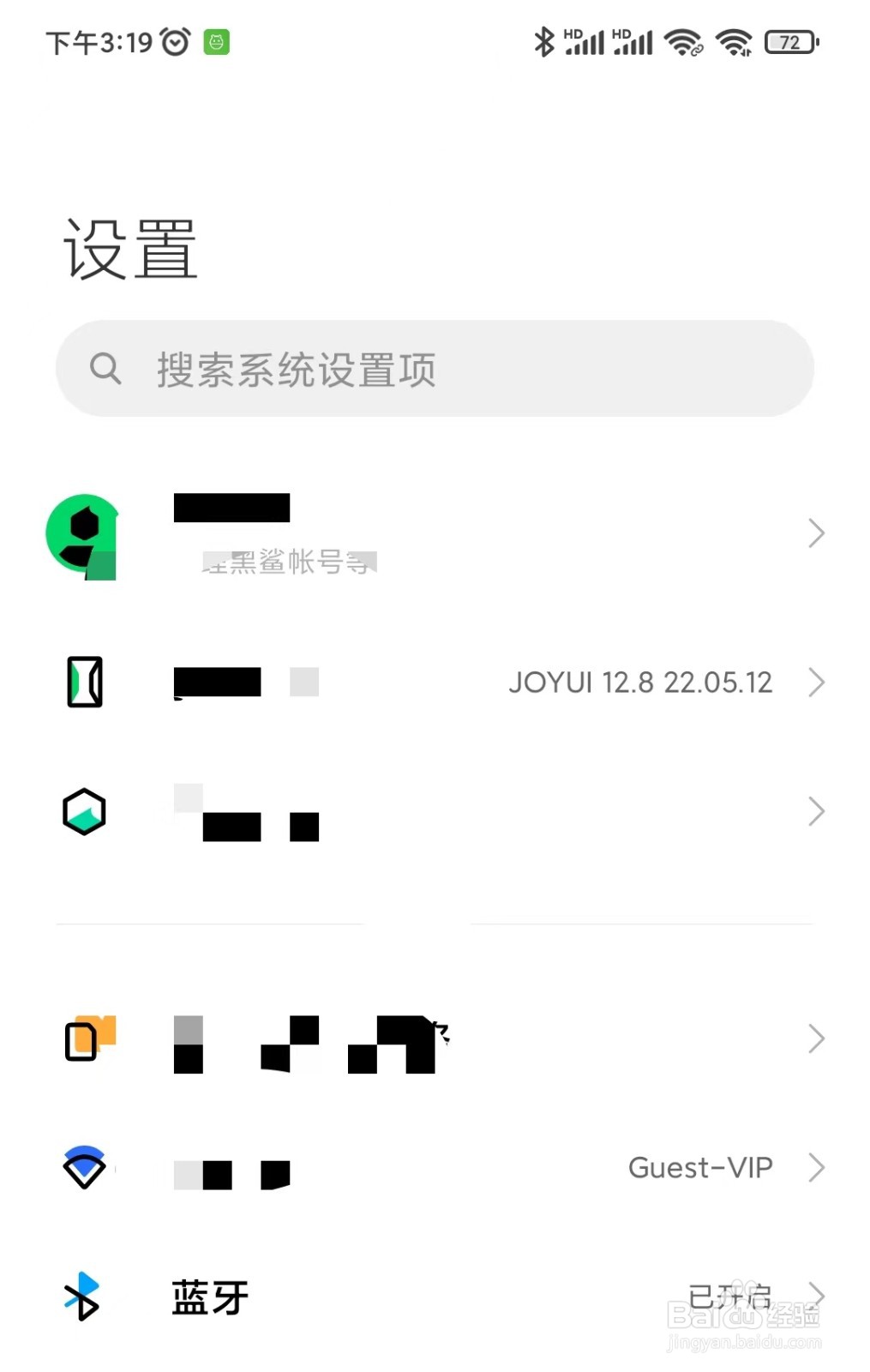The image size is (870, 1372).
Task: Open JOYUI 12.8 details via chevron
Action: coord(814,682)
